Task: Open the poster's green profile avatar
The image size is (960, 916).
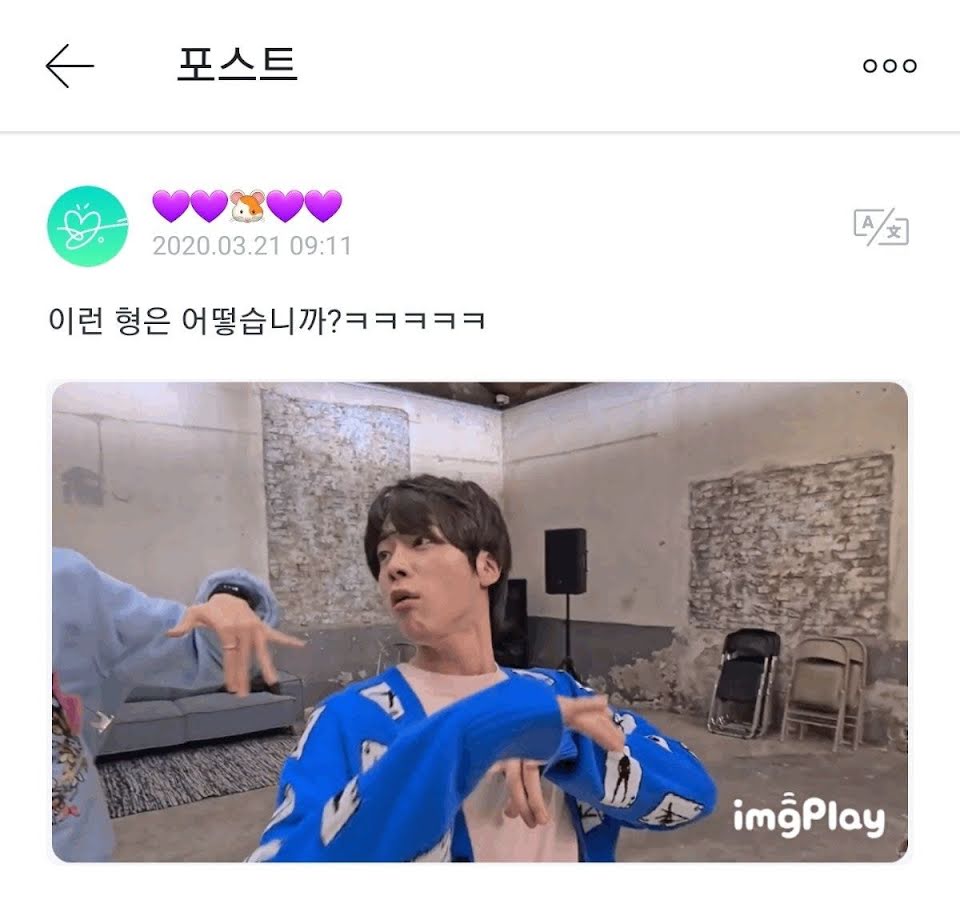Action: coord(88,226)
